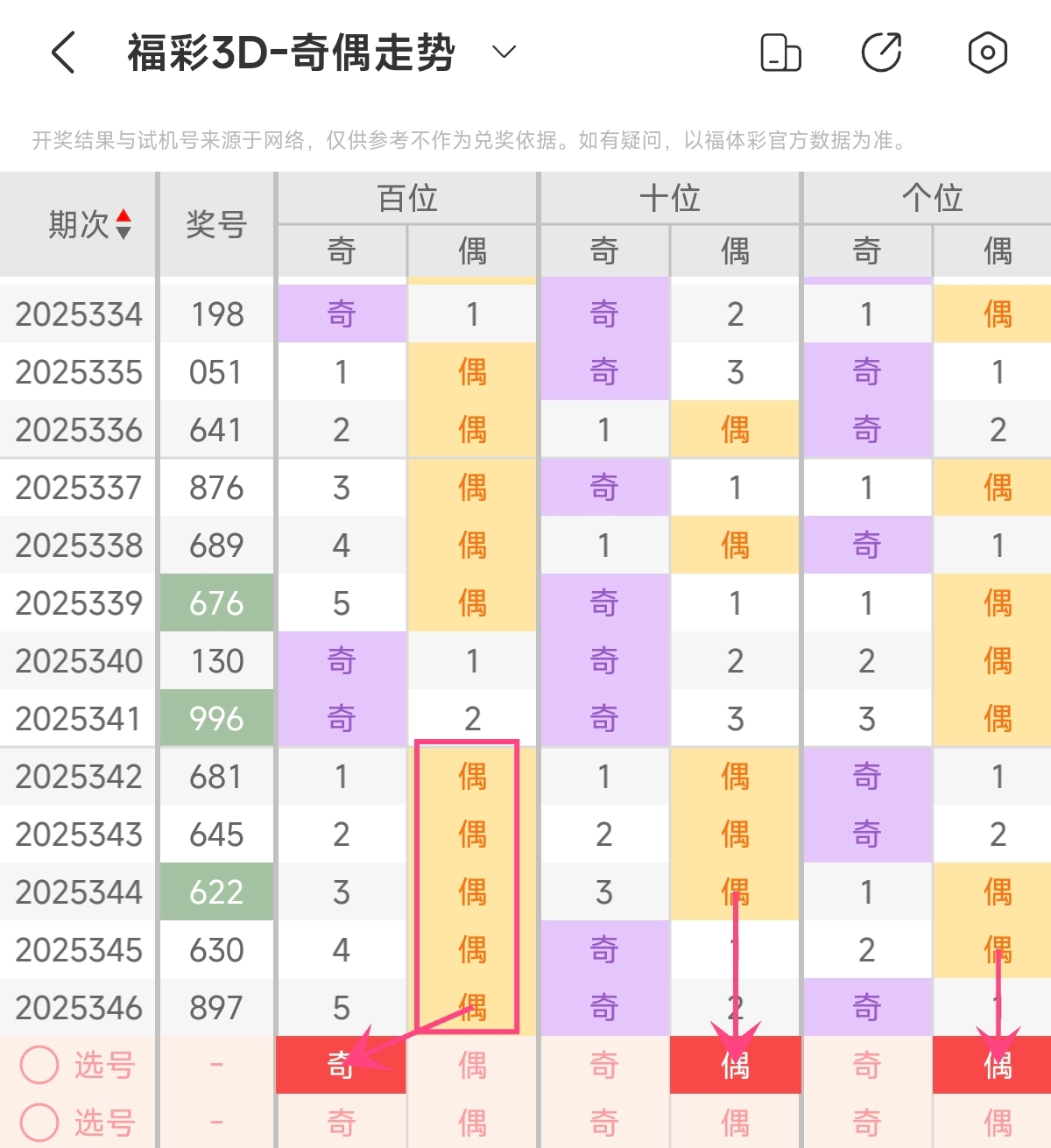Expand the 福彩3D-奇偶走势 title dropdown
This screenshot has height=1148, width=1051.
point(504,53)
